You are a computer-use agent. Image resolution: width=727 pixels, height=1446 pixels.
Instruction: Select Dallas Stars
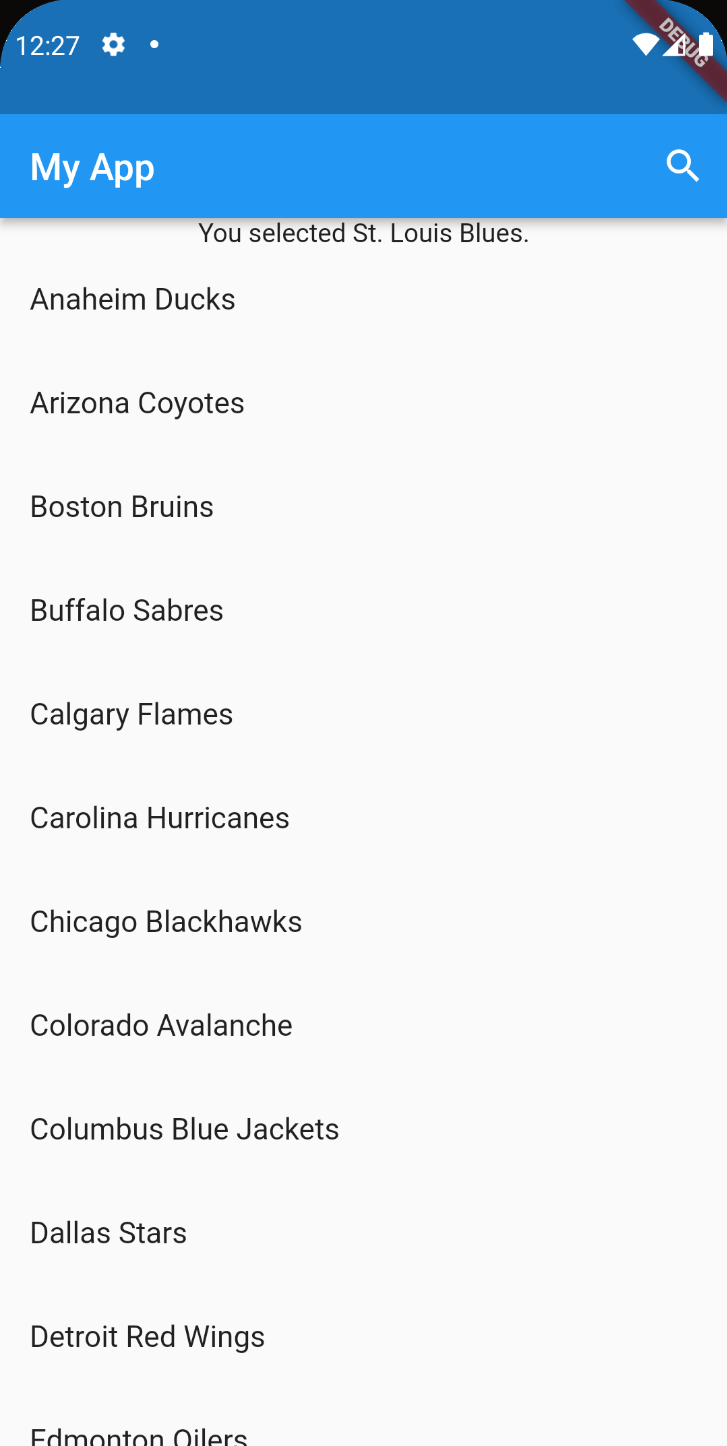[x=109, y=1233]
